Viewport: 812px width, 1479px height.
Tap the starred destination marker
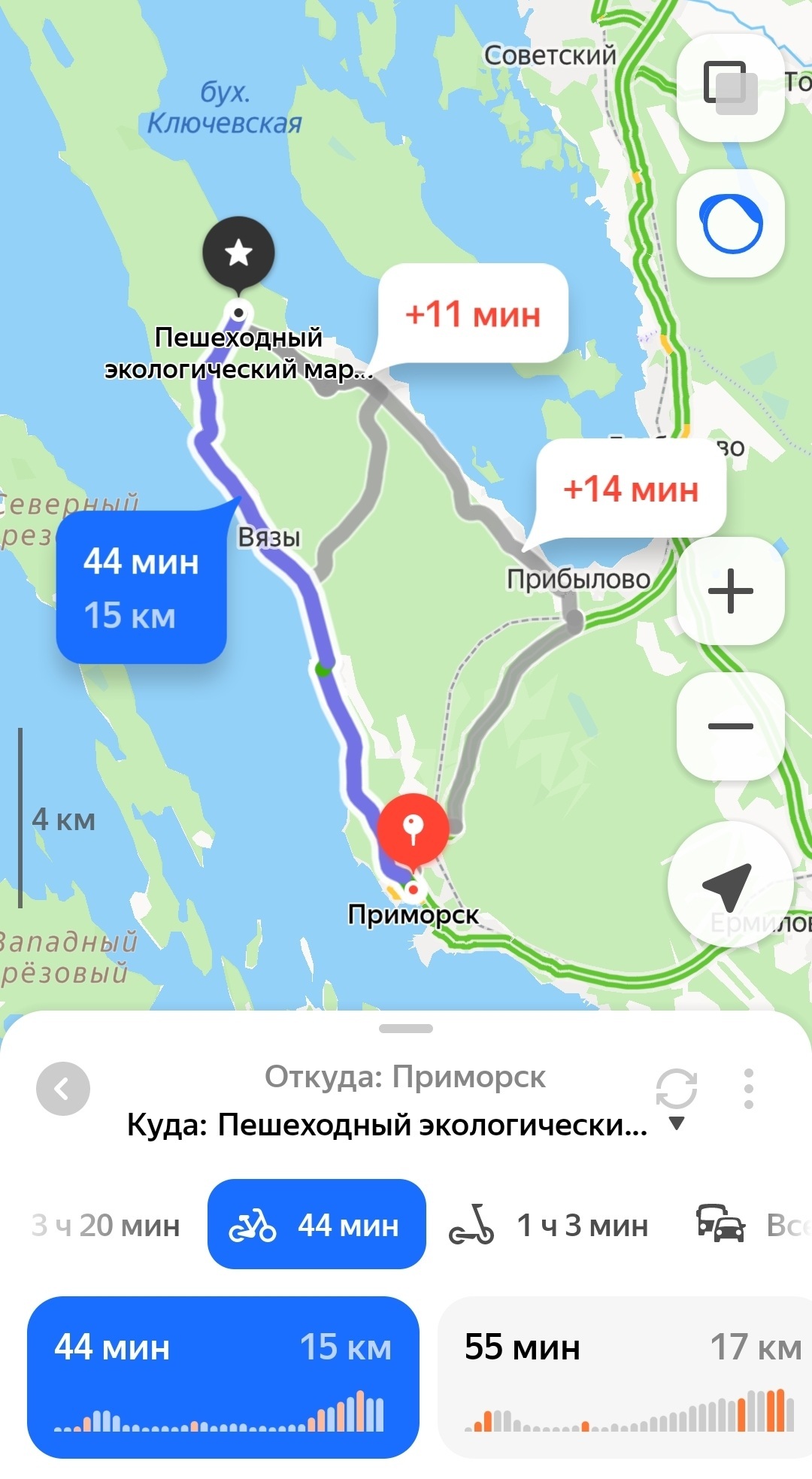(x=238, y=253)
